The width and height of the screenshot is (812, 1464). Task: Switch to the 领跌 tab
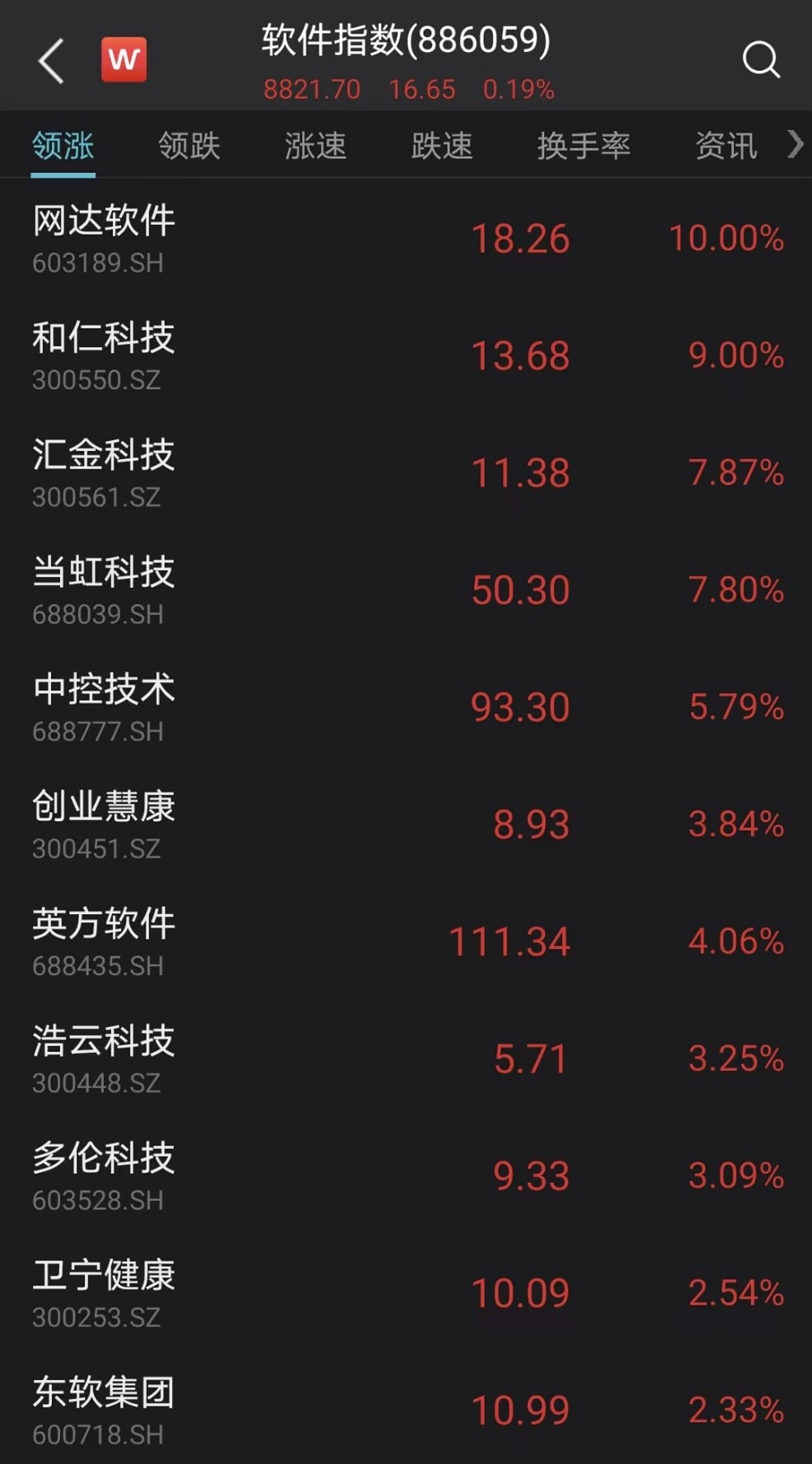[189, 146]
